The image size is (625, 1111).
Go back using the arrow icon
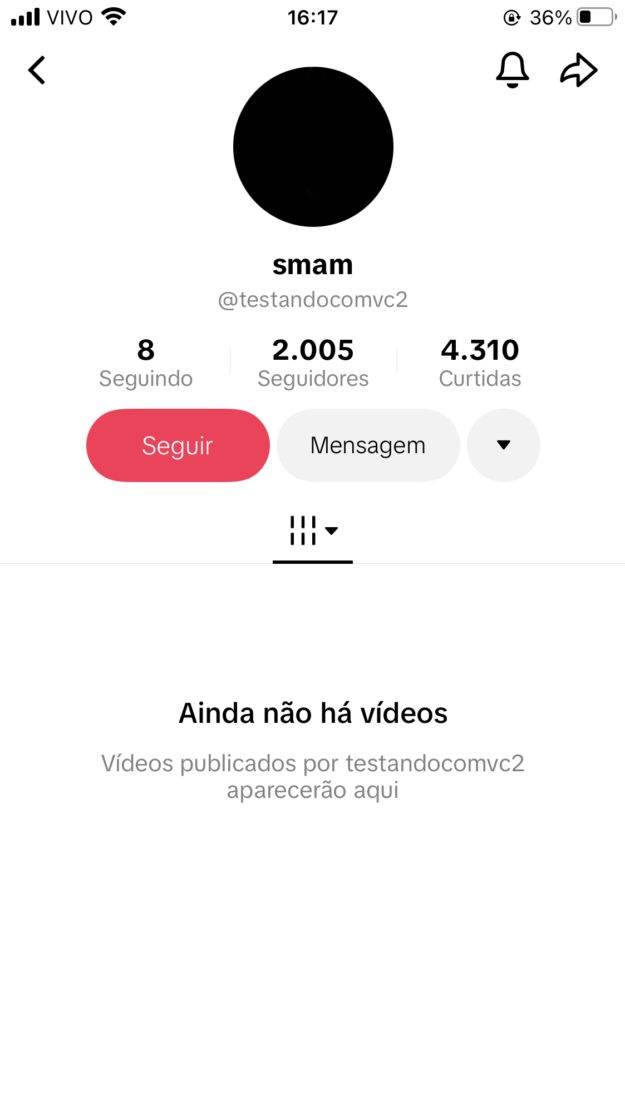point(37,70)
